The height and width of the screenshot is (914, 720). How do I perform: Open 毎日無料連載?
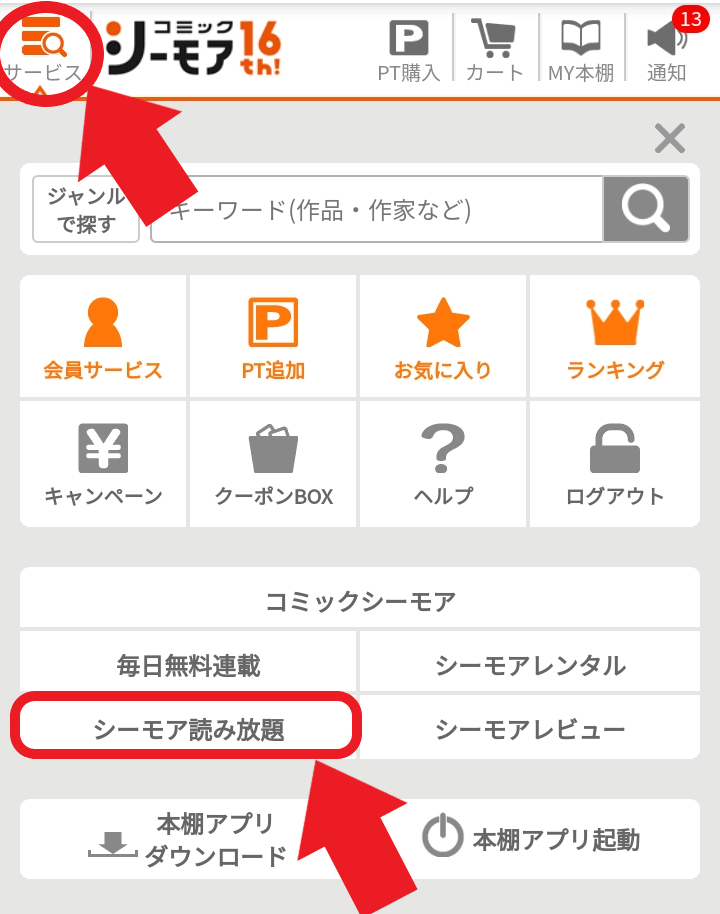coord(188,665)
